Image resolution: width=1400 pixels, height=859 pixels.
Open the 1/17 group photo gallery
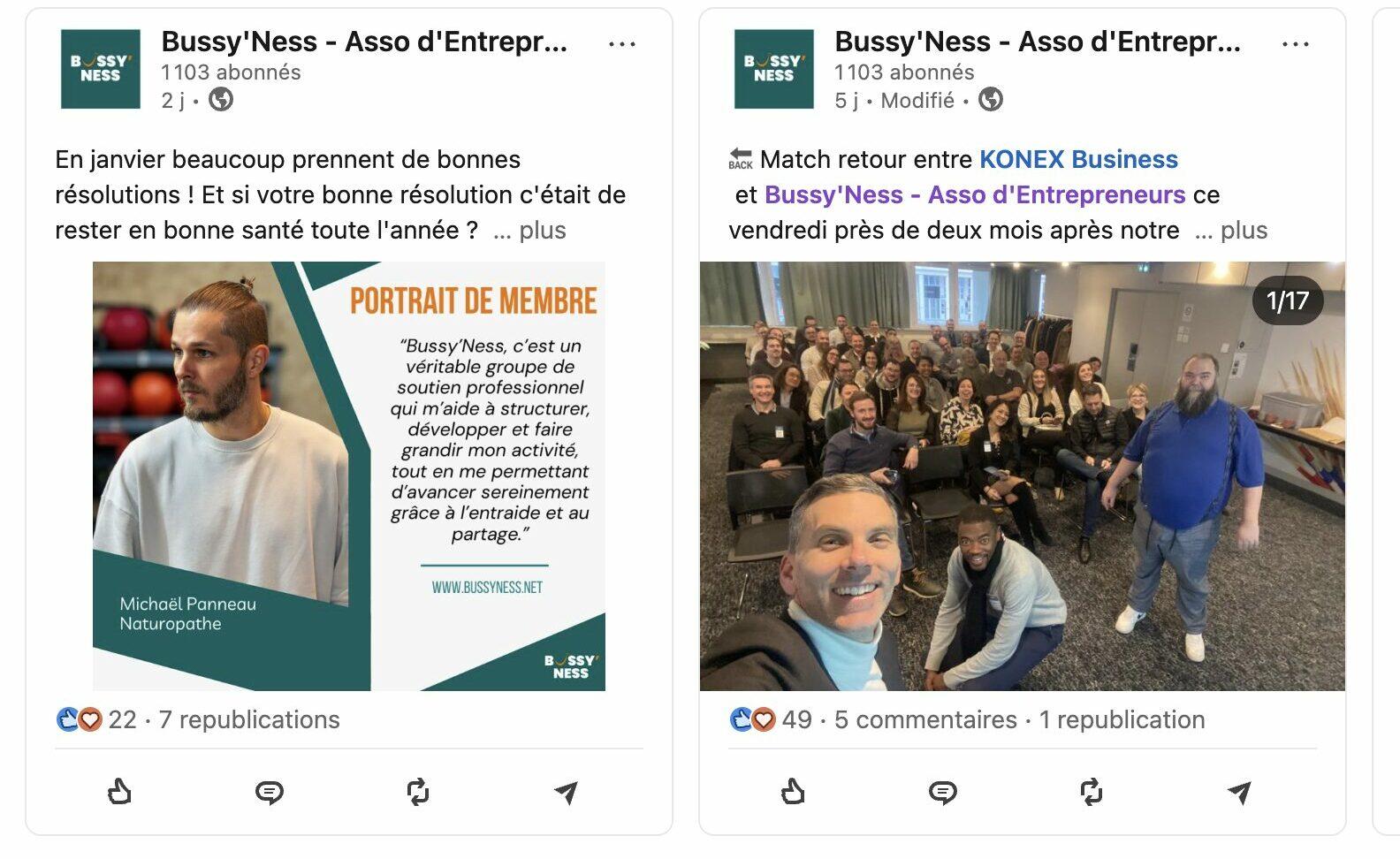pos(1022,475)
